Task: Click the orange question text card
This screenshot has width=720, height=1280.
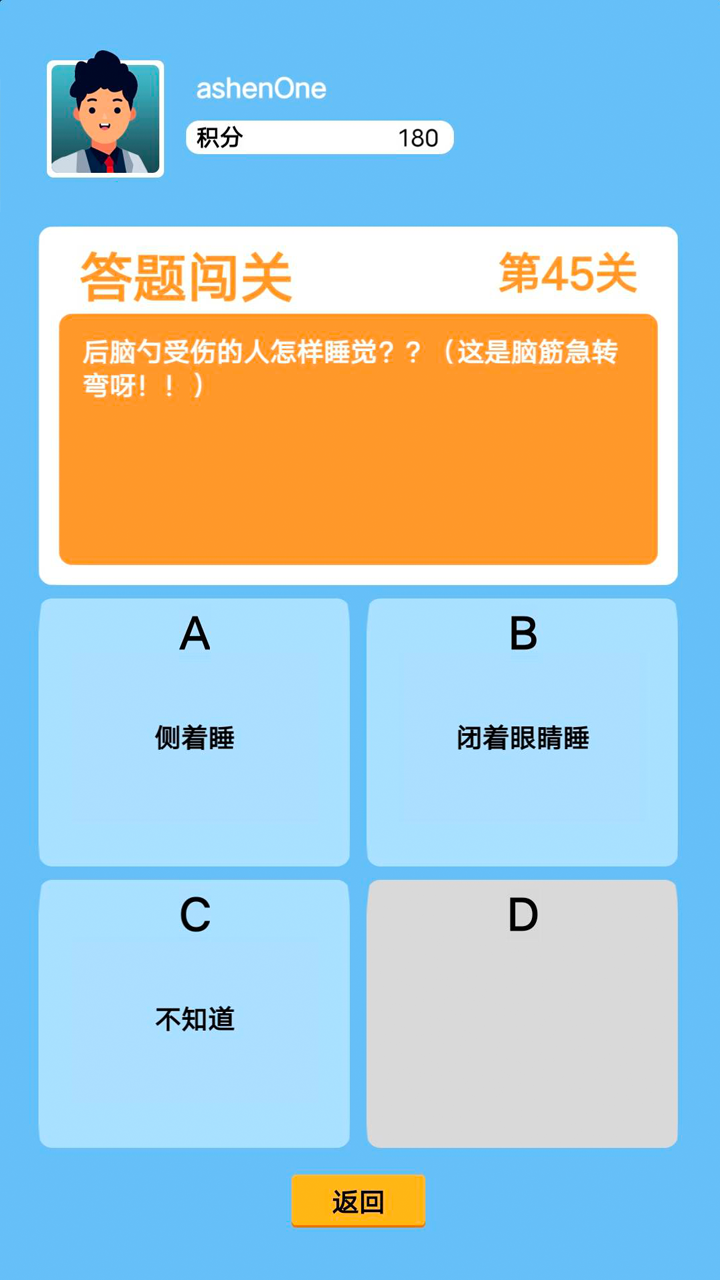Action: coord(360,440)
